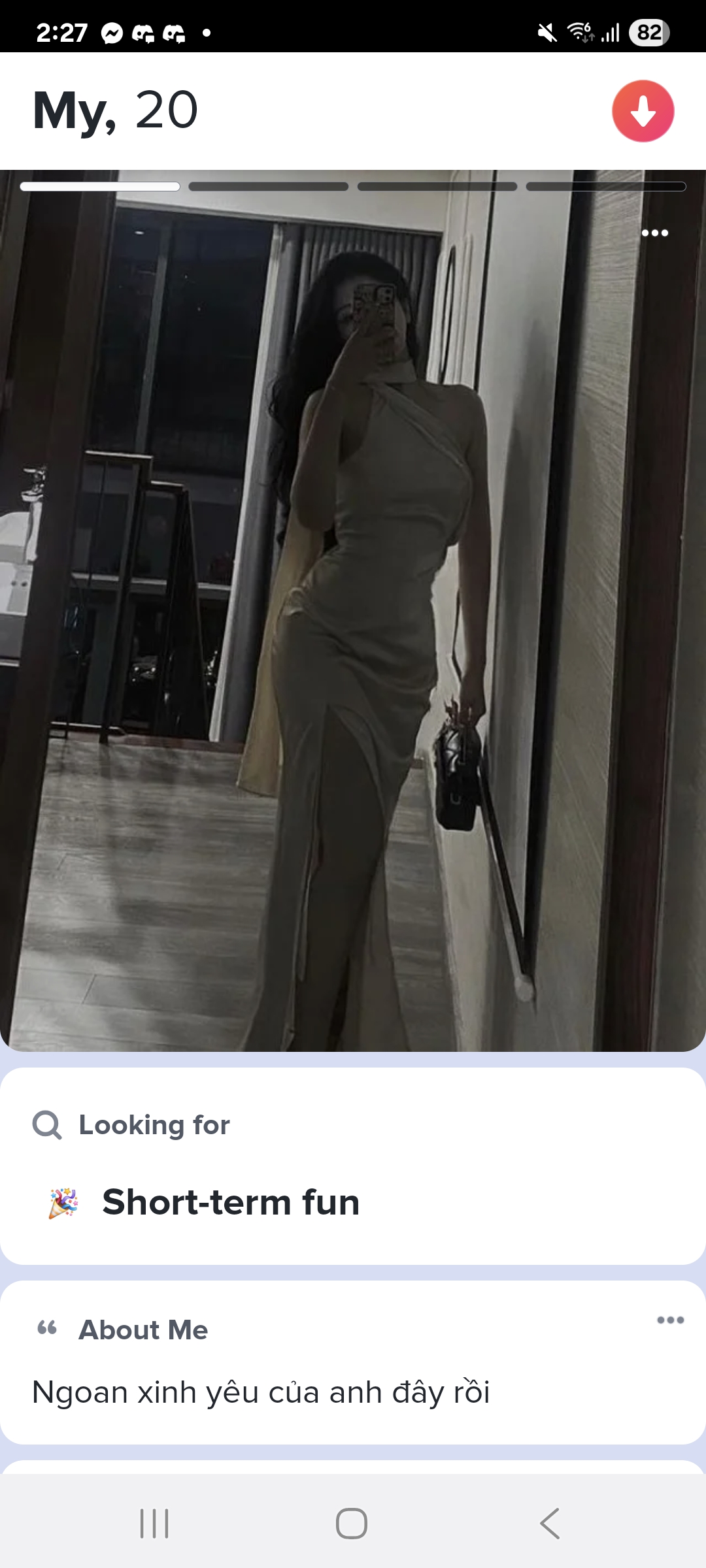The height and width of the screenshot is (1568, 706).
Task: Open the three-dot menu on the photo
Action: pos(654,233)
